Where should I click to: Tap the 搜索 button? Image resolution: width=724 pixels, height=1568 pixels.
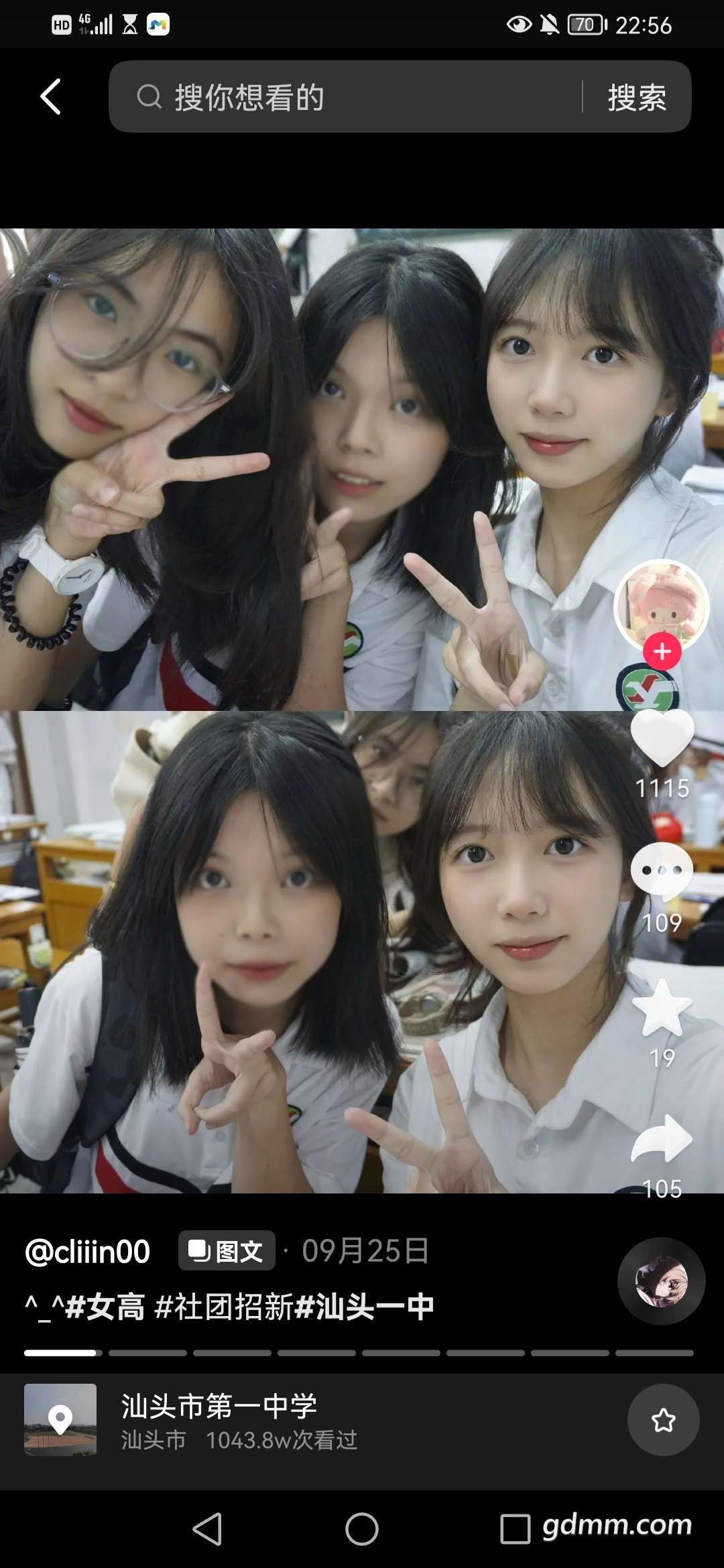tap(637, 97)
